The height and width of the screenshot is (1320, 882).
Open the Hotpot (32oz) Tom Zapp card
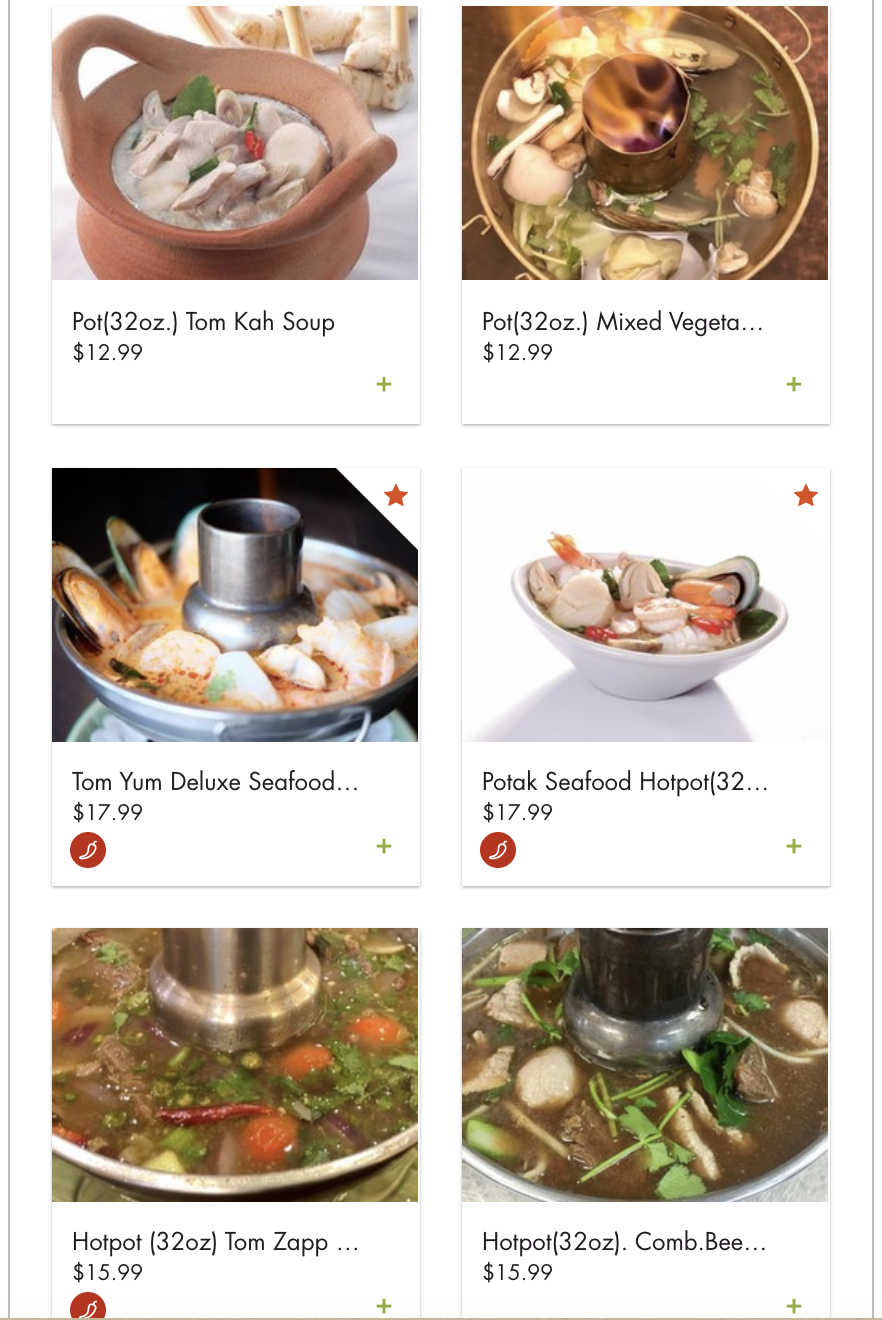pyautogui.click(x=235, y=1065)
